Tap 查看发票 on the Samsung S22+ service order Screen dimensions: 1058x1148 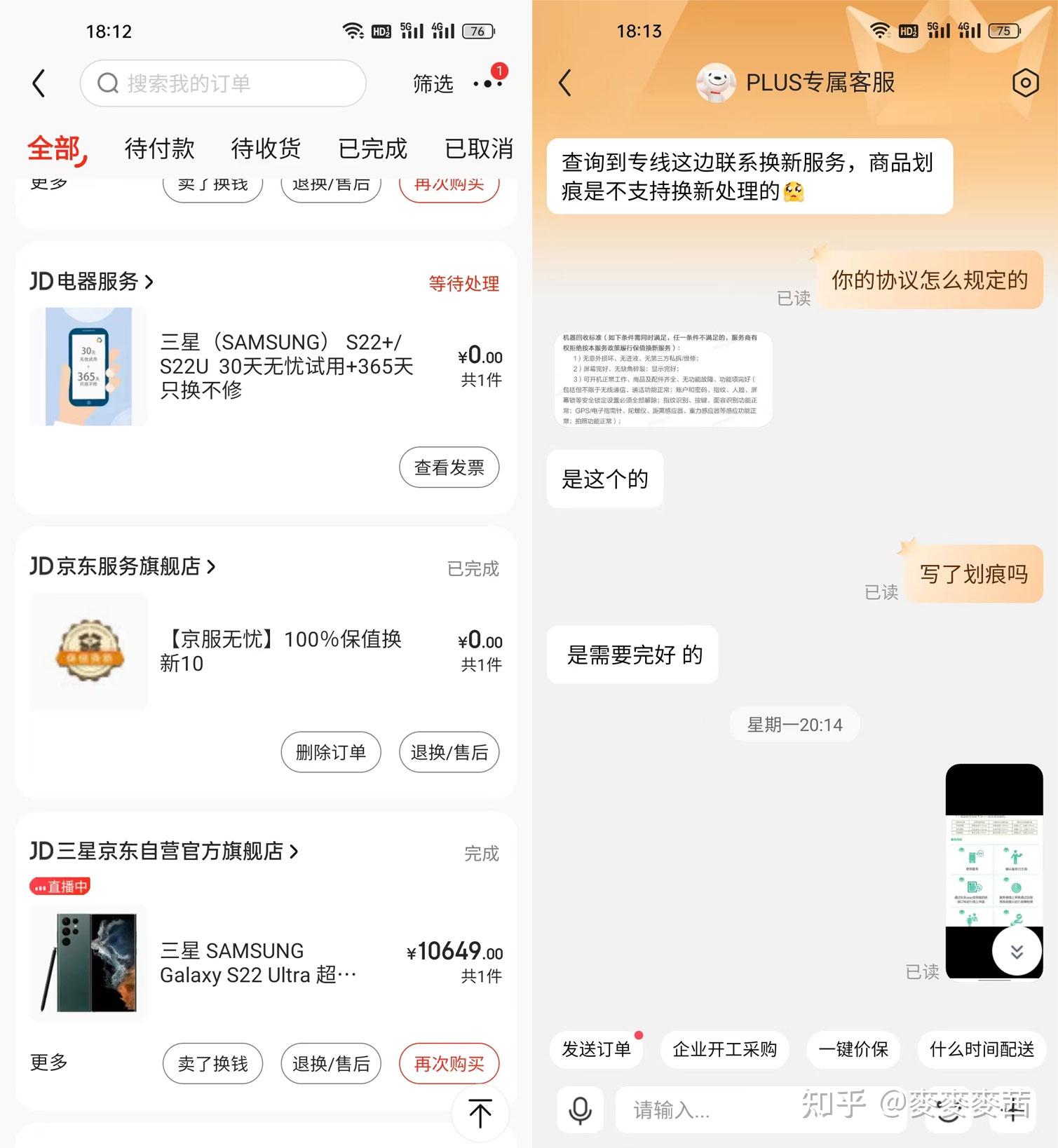[x=449, y=467]
